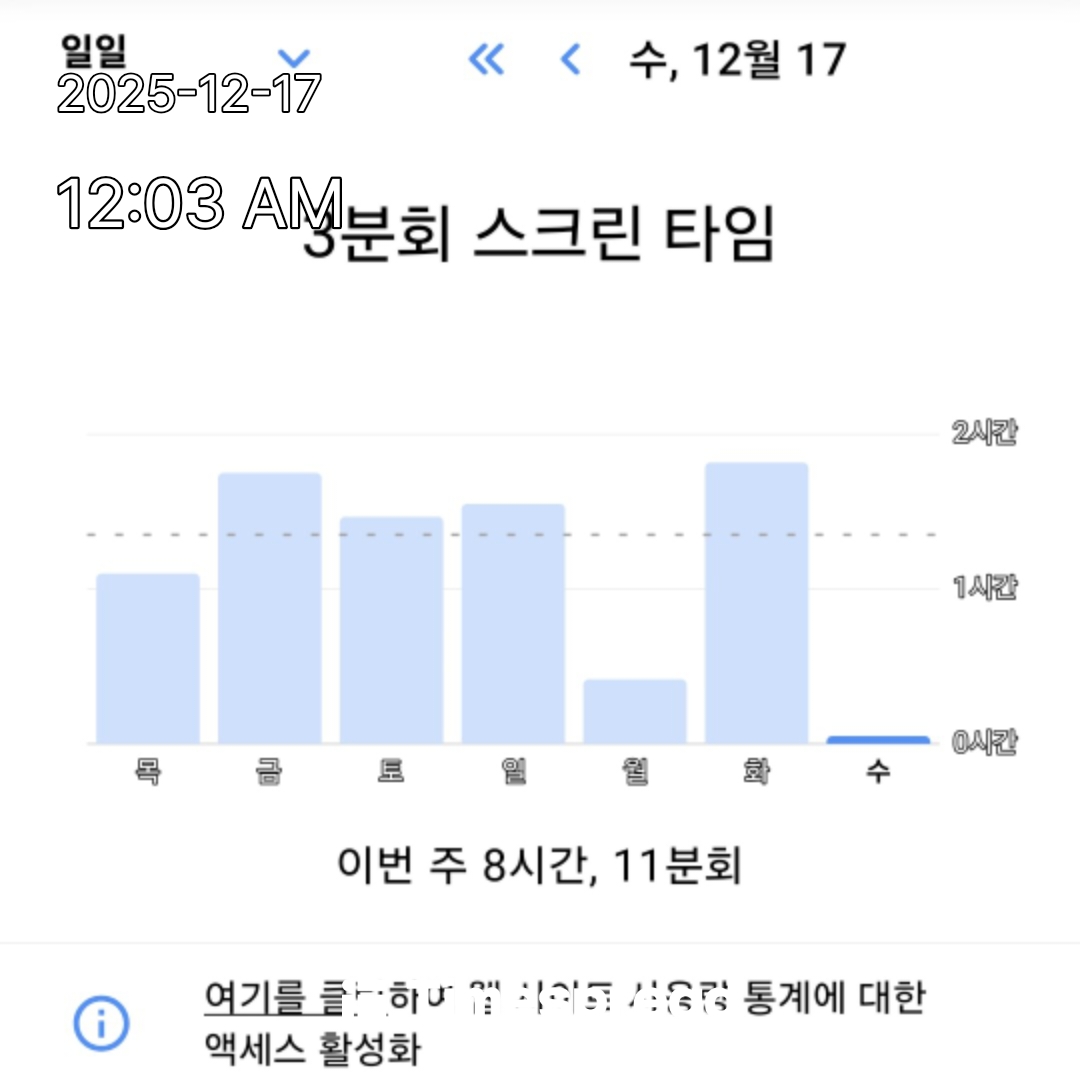Select the 목 bar in chart

[x=148, y=658]
